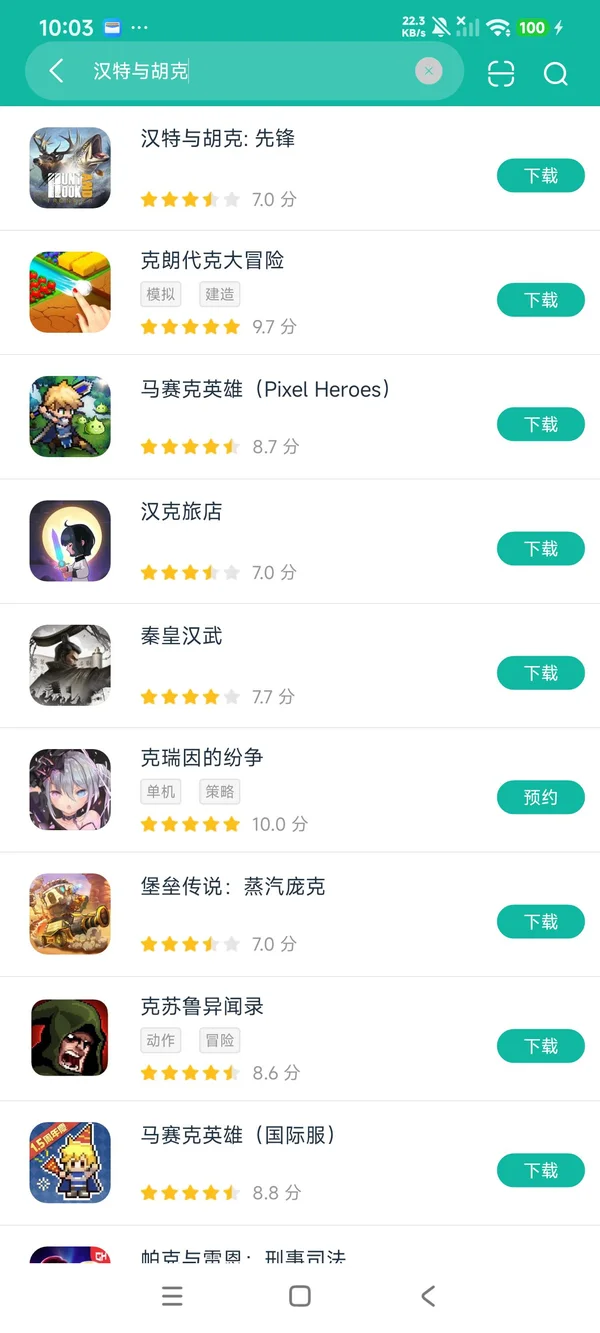Edit the search field text

coord(250,71)
